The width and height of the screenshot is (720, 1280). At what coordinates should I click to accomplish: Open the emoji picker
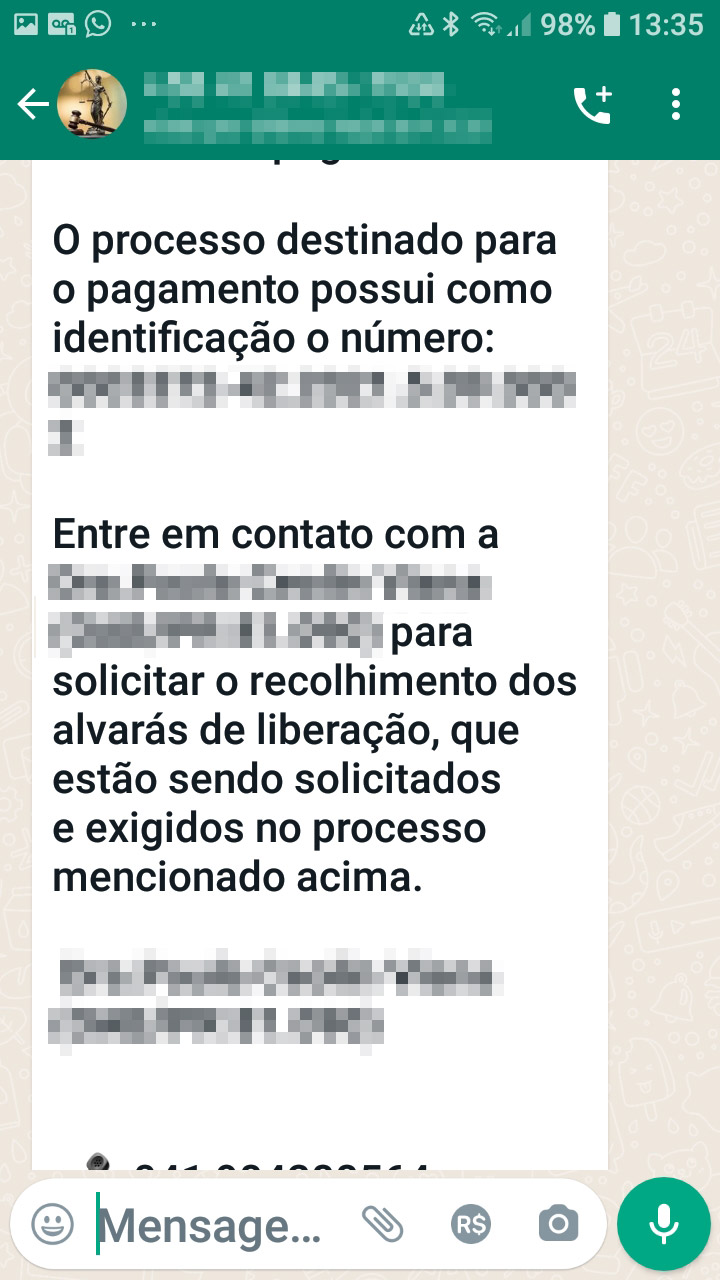tap(52, 1224)
